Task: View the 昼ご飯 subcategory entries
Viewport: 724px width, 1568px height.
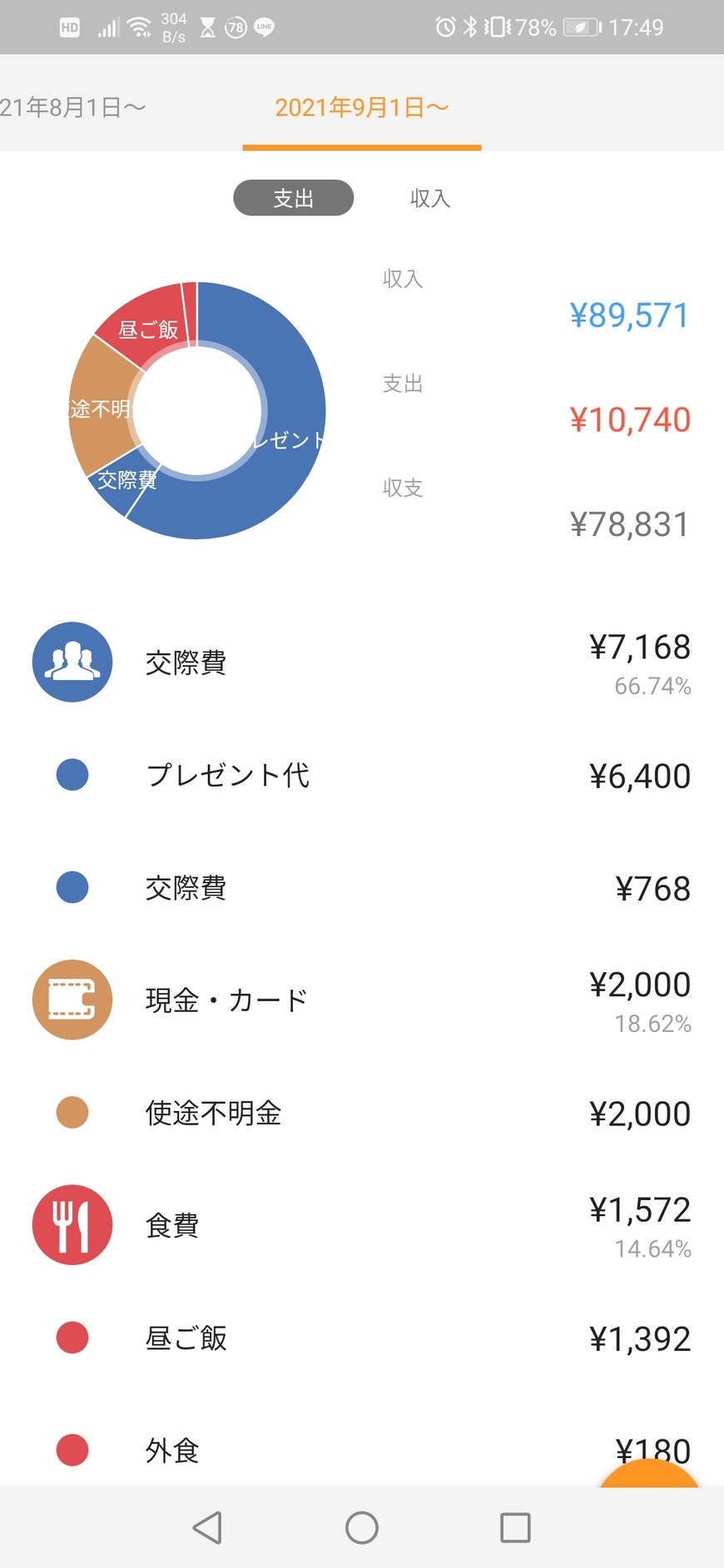Action: point(361,1338)
